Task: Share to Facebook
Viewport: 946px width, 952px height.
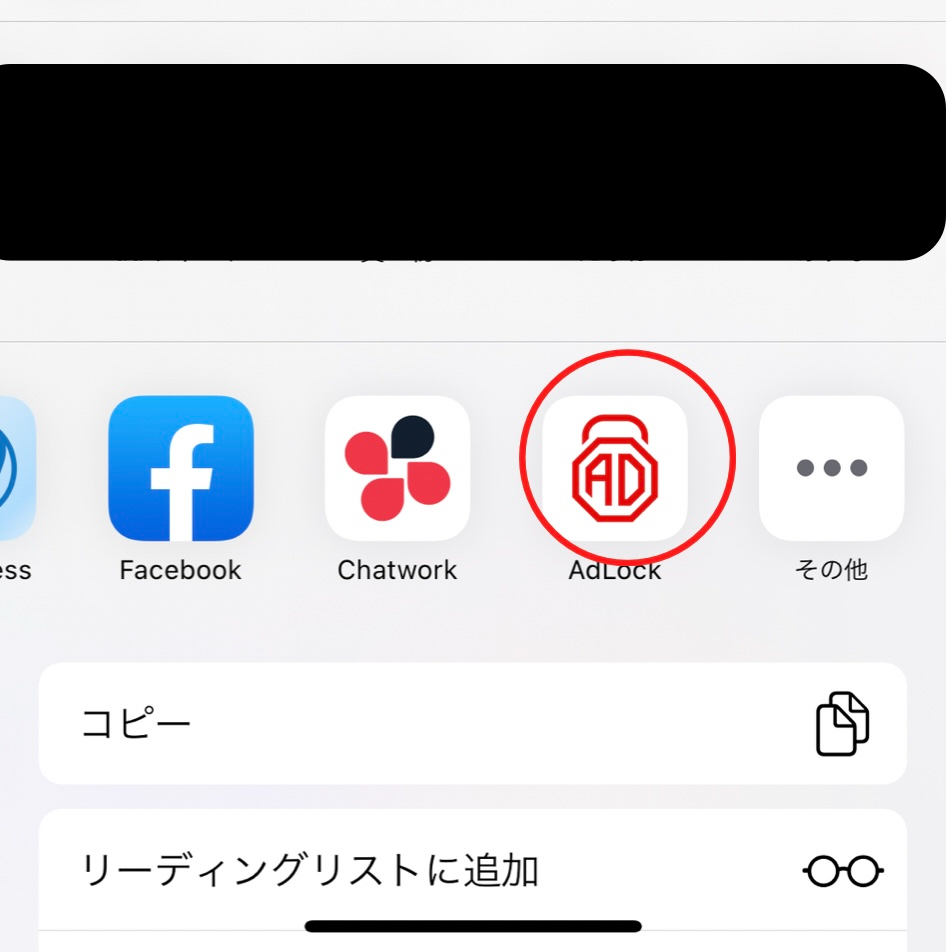Action: point(181,468)
